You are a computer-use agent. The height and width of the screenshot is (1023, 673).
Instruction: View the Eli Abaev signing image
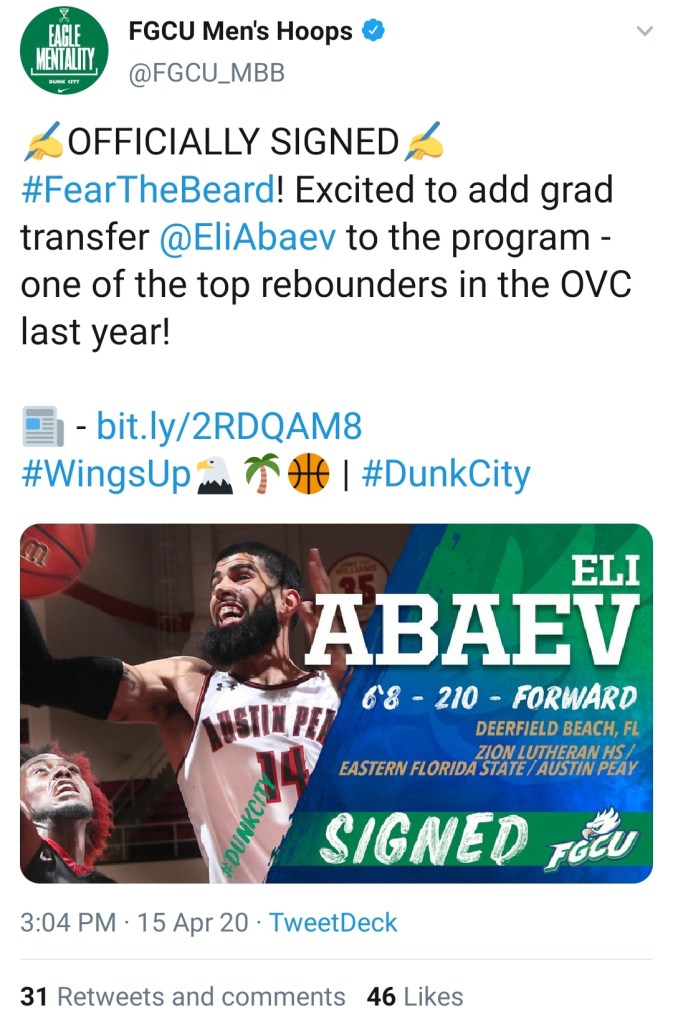pos(336,703)
